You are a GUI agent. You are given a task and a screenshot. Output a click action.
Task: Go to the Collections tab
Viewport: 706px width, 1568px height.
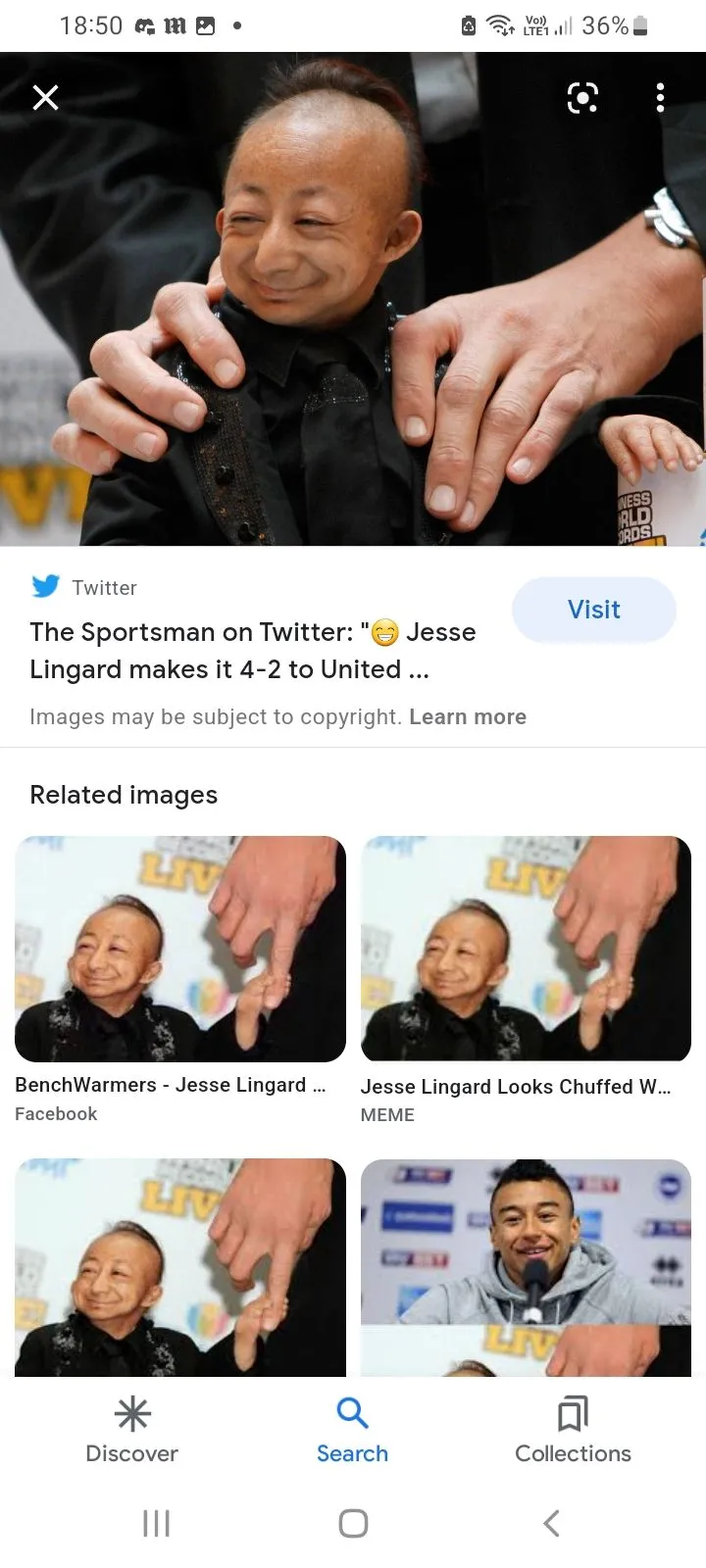pyautogui.click(x=573, y=1430)
